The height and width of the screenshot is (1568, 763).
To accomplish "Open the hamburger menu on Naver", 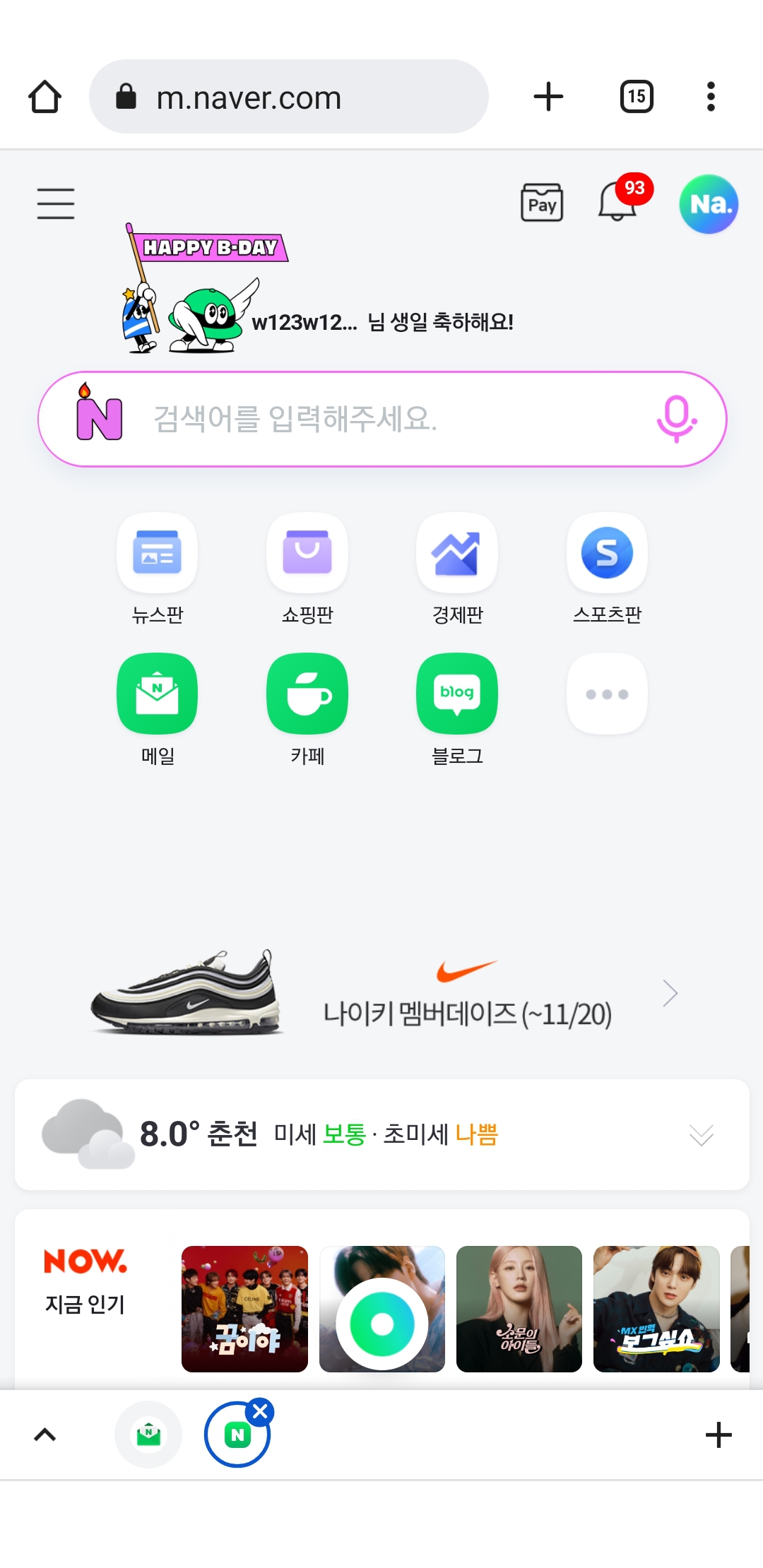I will click(56, 203).
